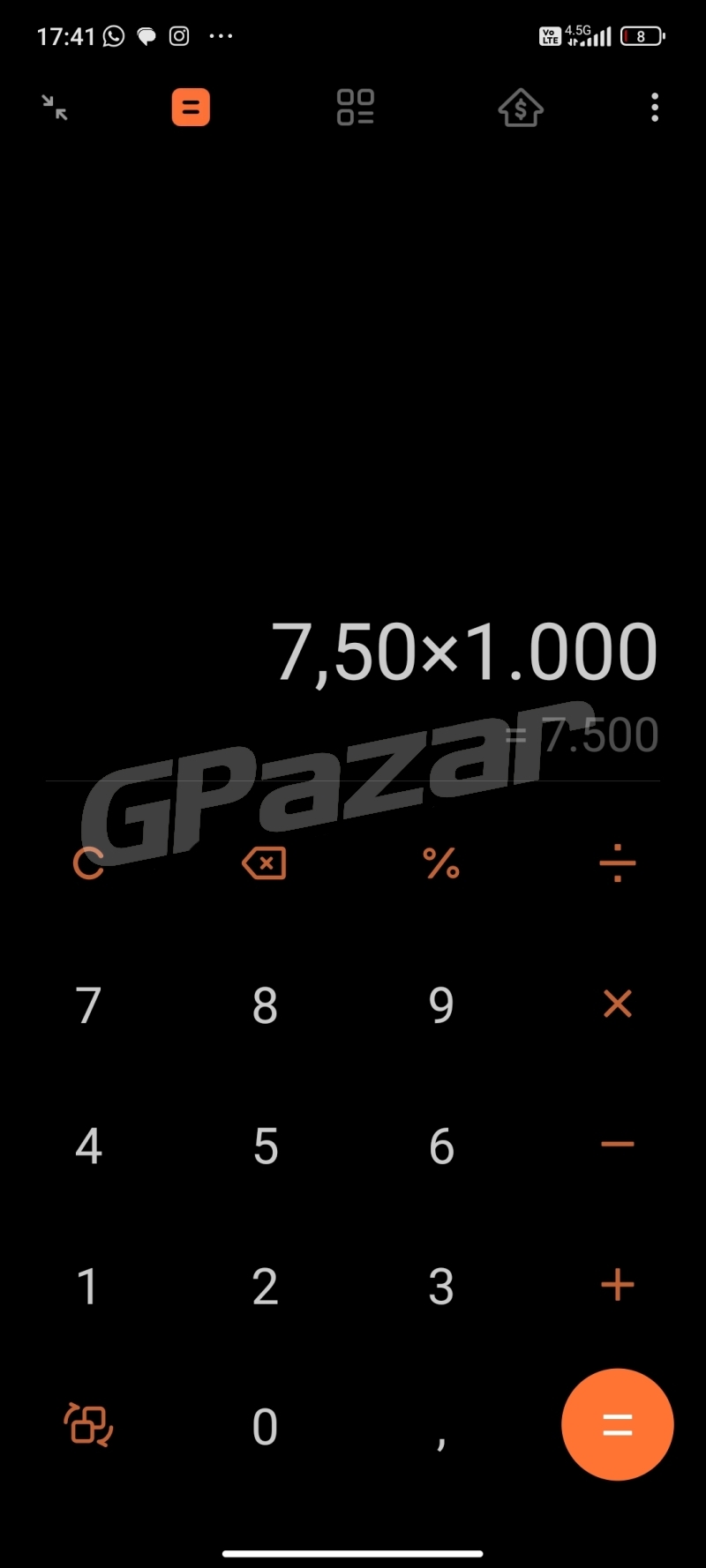Tap the orange equals button
The height and width of the screenshot is (1568, 706).
click(618, 1424)
